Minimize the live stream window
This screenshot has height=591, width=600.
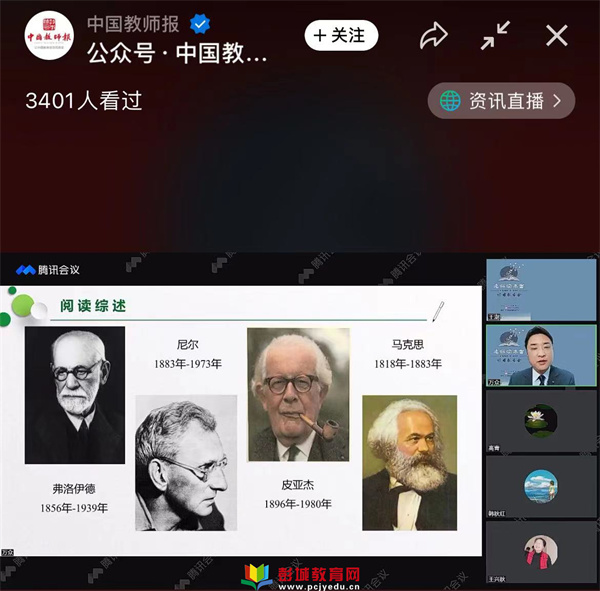(495, 36)
